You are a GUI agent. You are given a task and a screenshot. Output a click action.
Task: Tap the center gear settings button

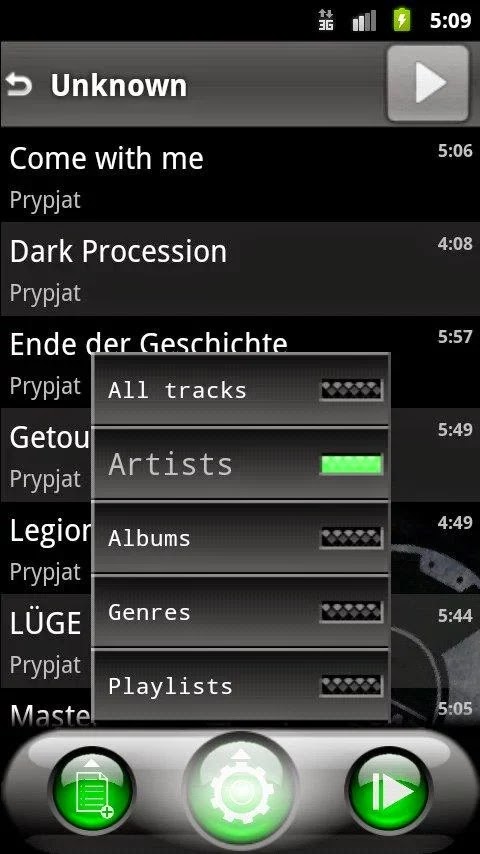240,791
